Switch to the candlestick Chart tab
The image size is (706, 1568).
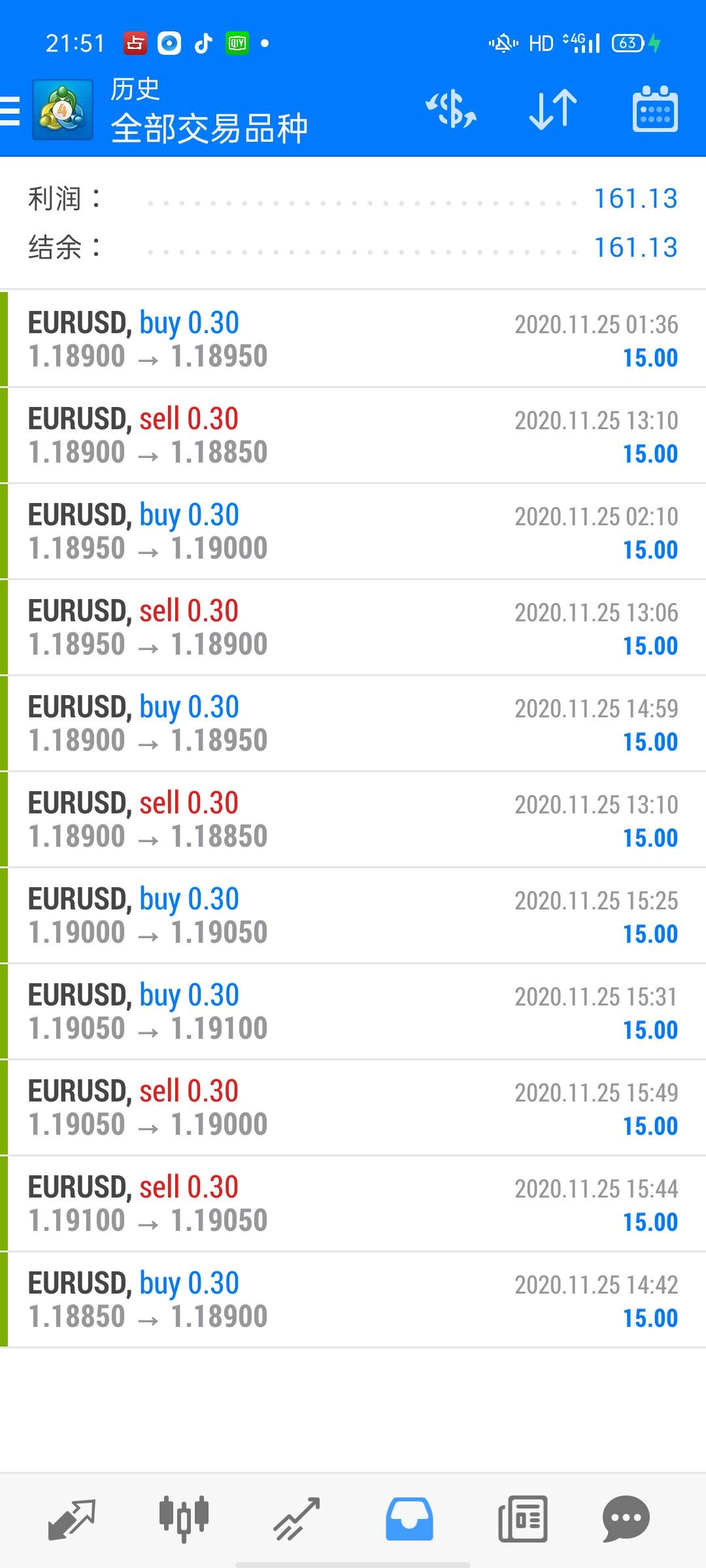[x=184, y=1518]
